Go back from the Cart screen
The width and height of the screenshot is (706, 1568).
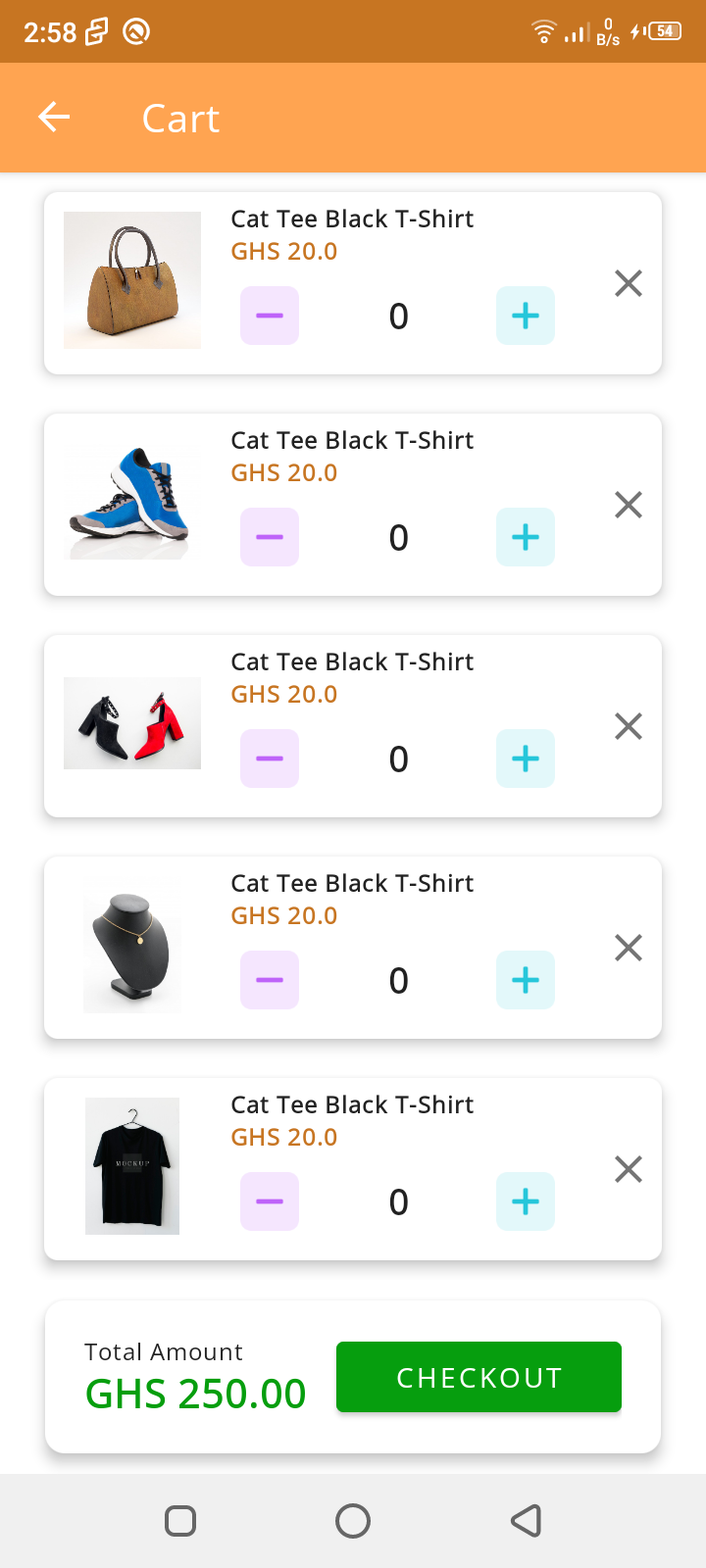54,118
